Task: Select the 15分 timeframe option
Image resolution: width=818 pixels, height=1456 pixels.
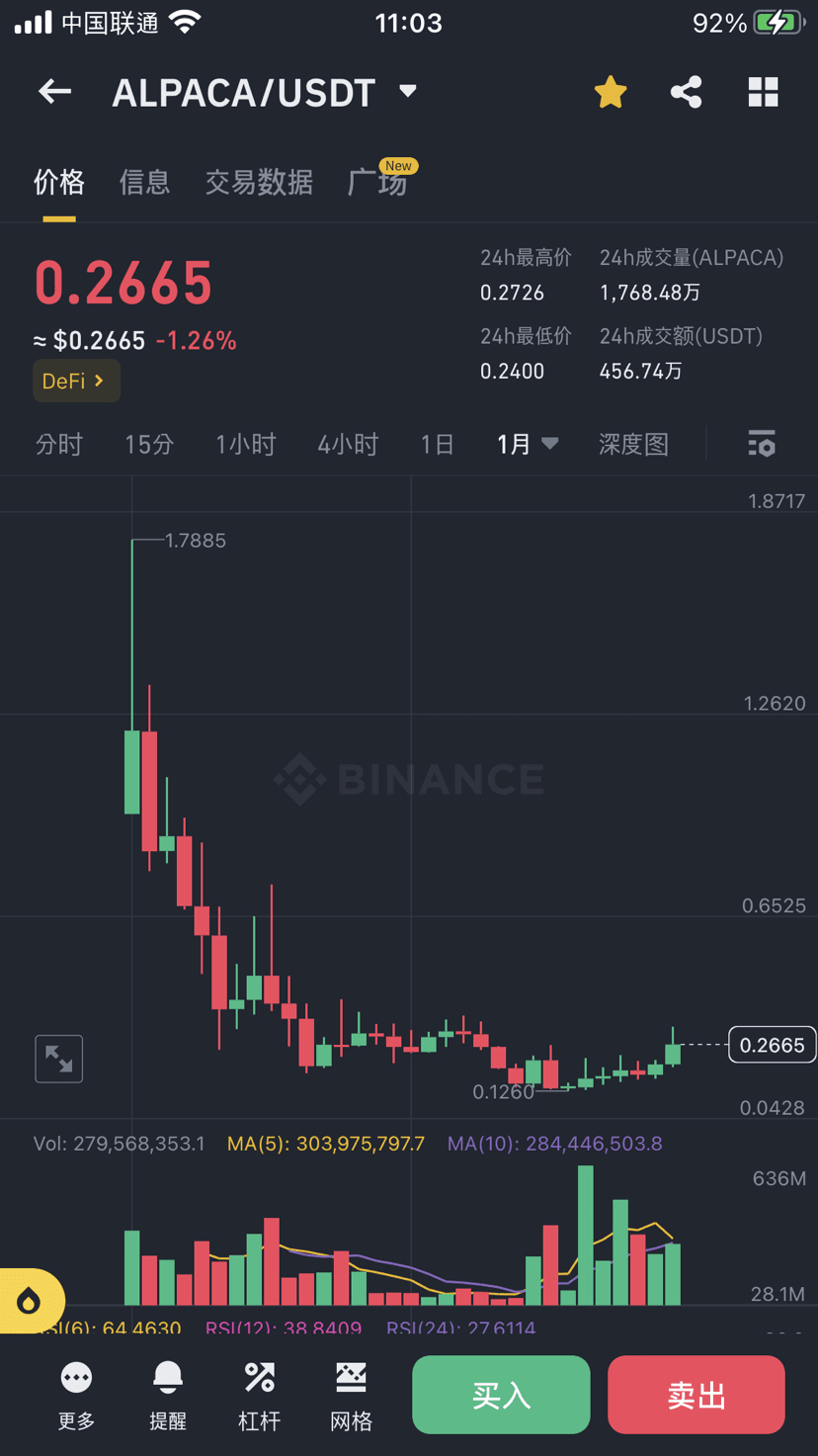Action: (149, 444)
